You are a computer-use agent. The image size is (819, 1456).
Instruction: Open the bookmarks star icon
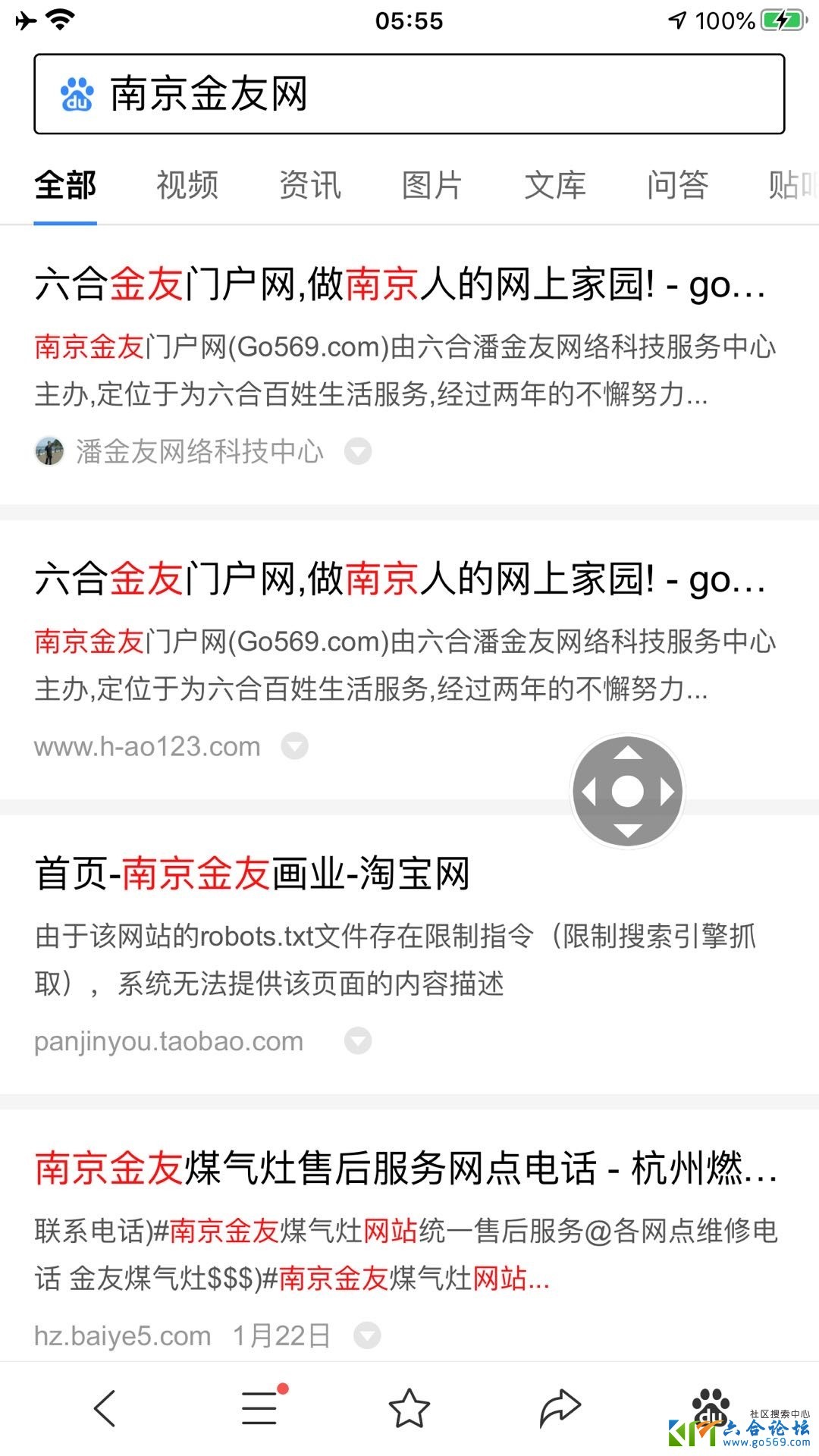click(409, 1406)
